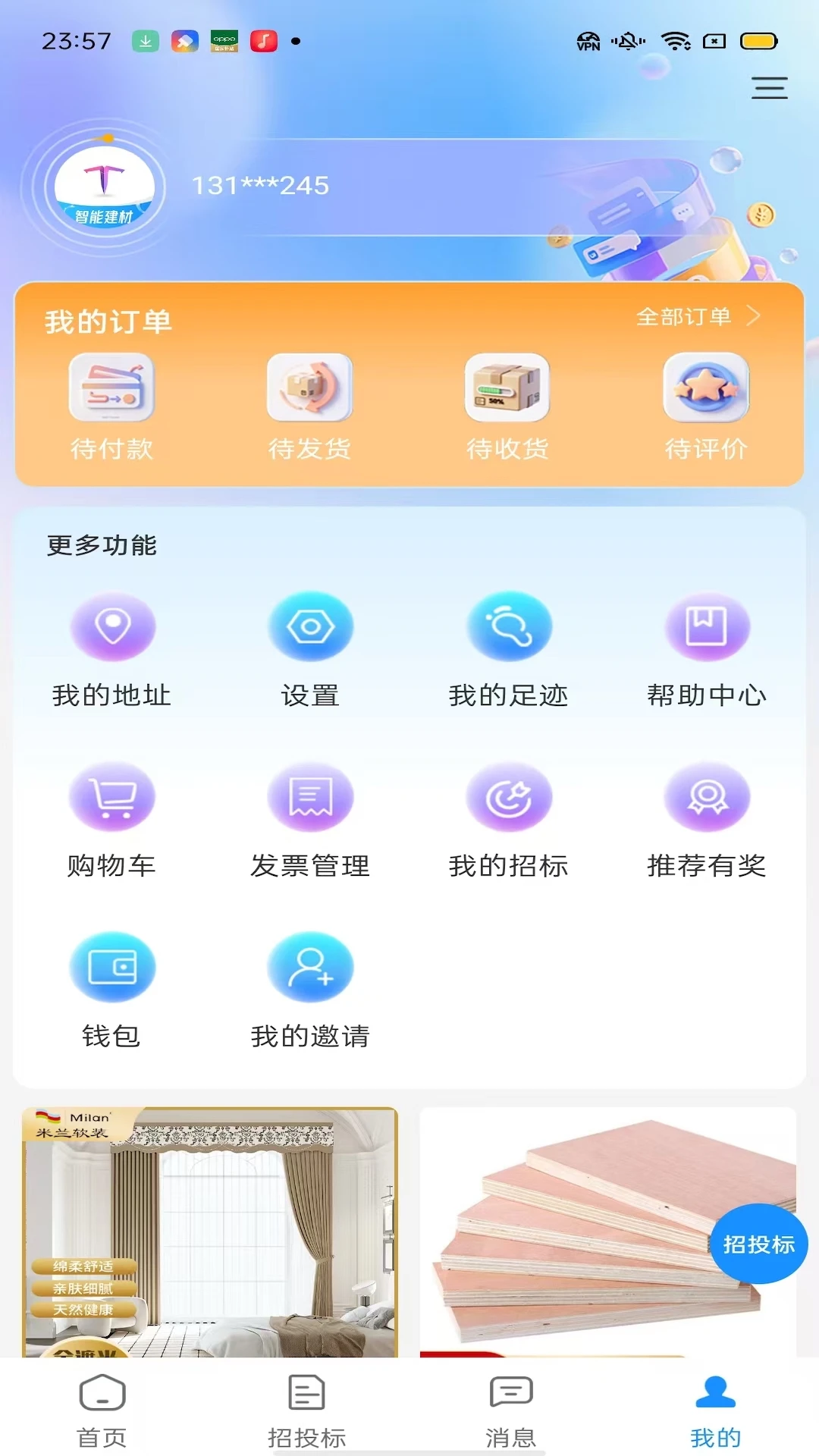Tap the floating 招投标 bidding button
The image size is (819, 1456).
click(x=758, y=1244)
